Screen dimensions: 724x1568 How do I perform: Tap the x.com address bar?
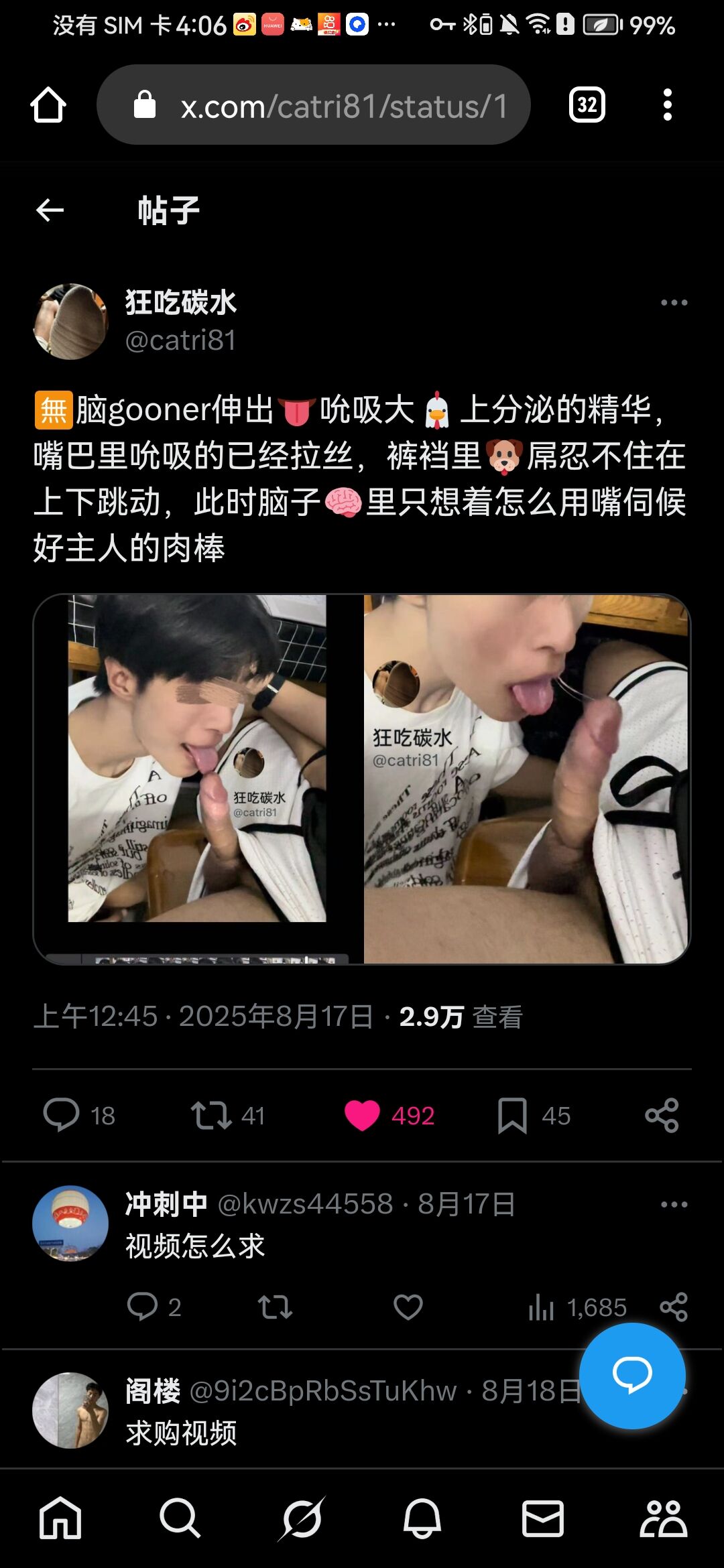coord(314,105)
